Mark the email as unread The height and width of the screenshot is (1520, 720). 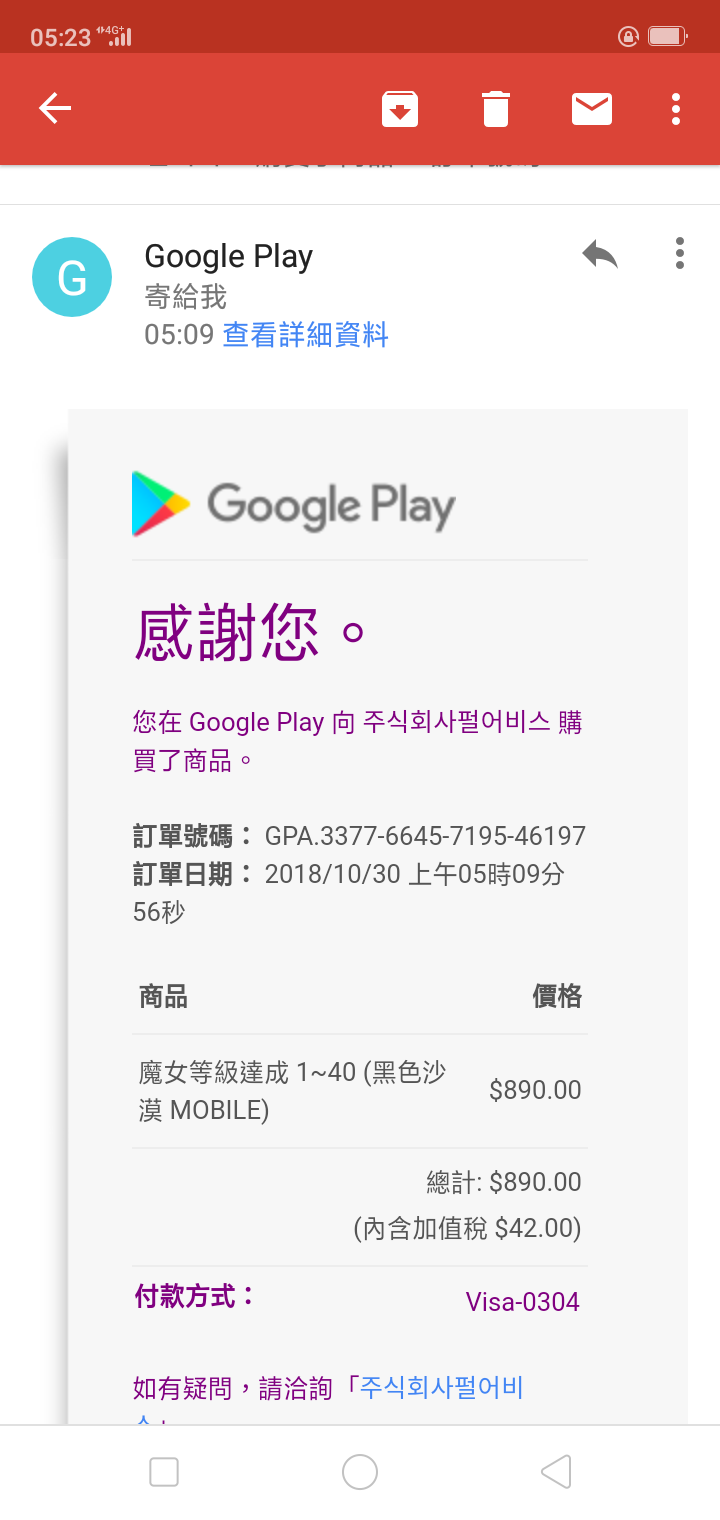592,109
